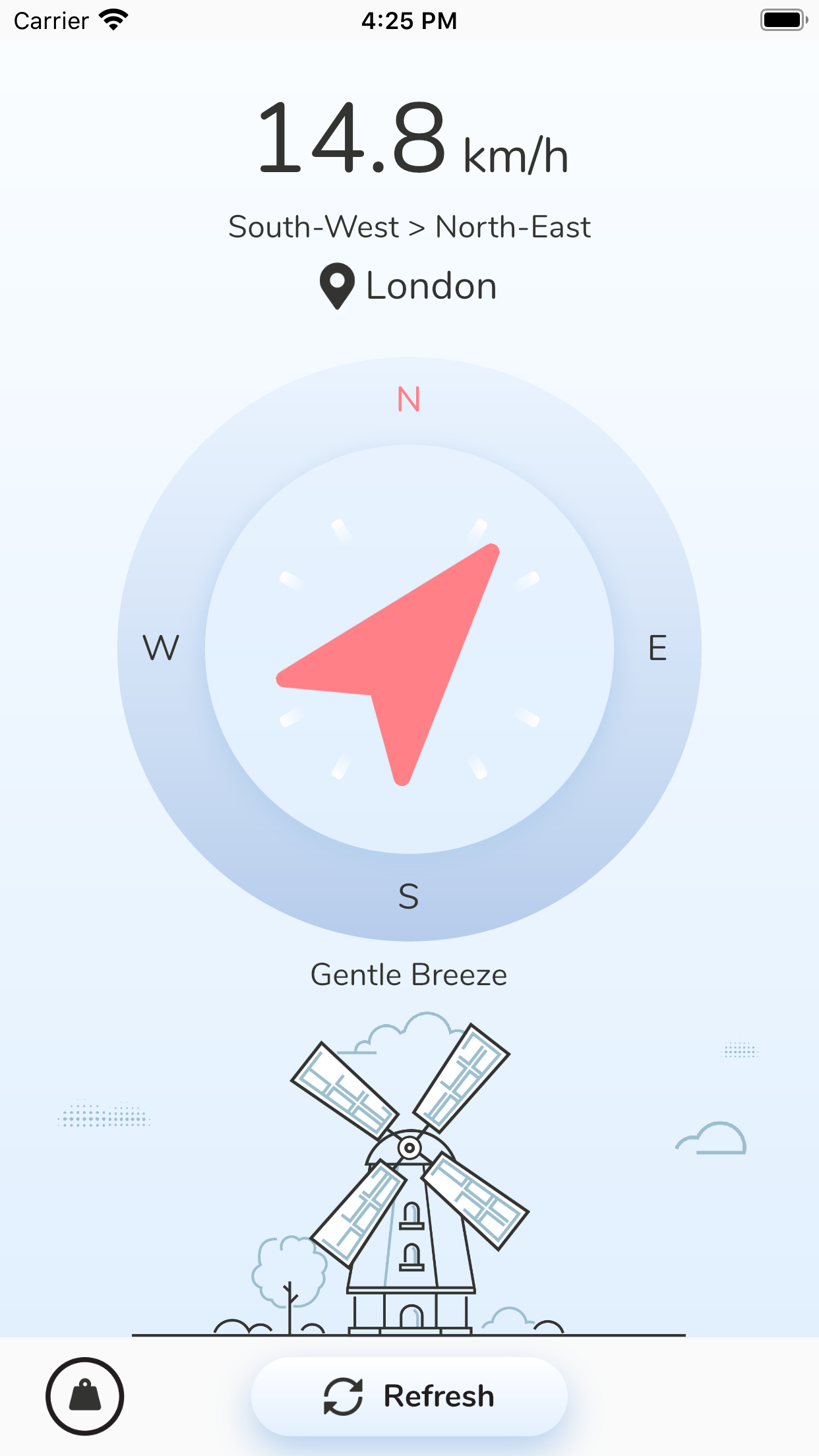Viewport: 819px width, 1456px height.
Task: Refresh the wind data
Action: click(409, 1396)
